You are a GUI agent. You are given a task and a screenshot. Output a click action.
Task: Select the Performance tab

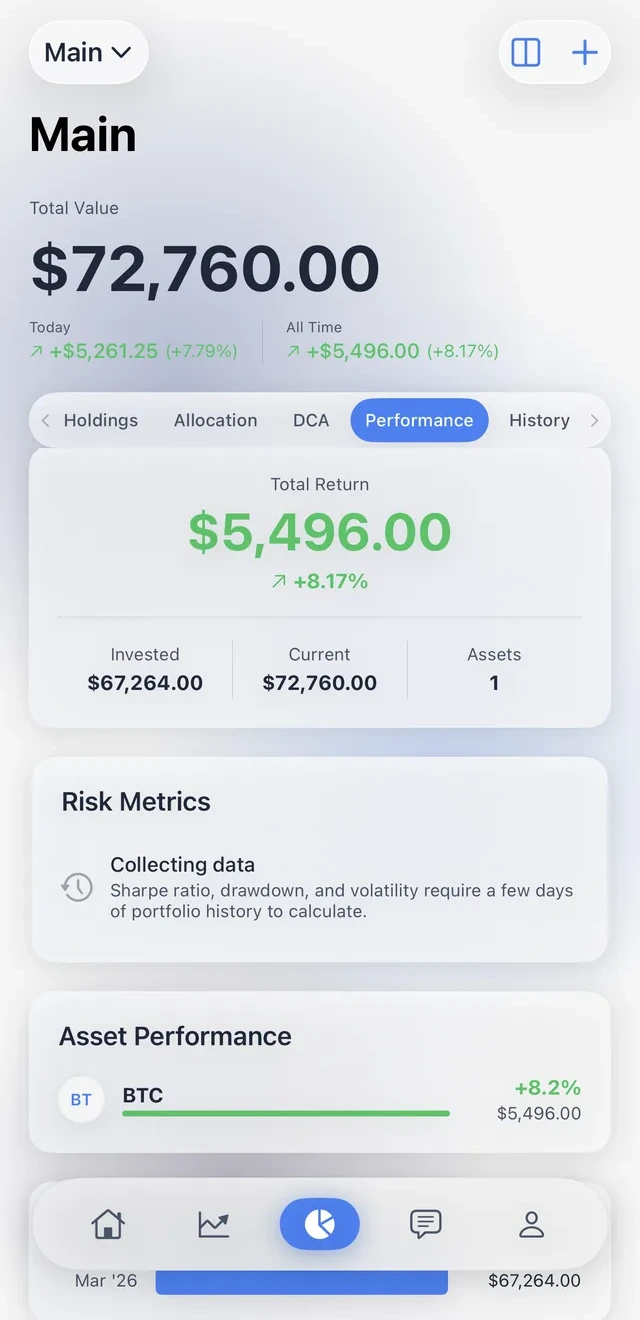point(419,420)
